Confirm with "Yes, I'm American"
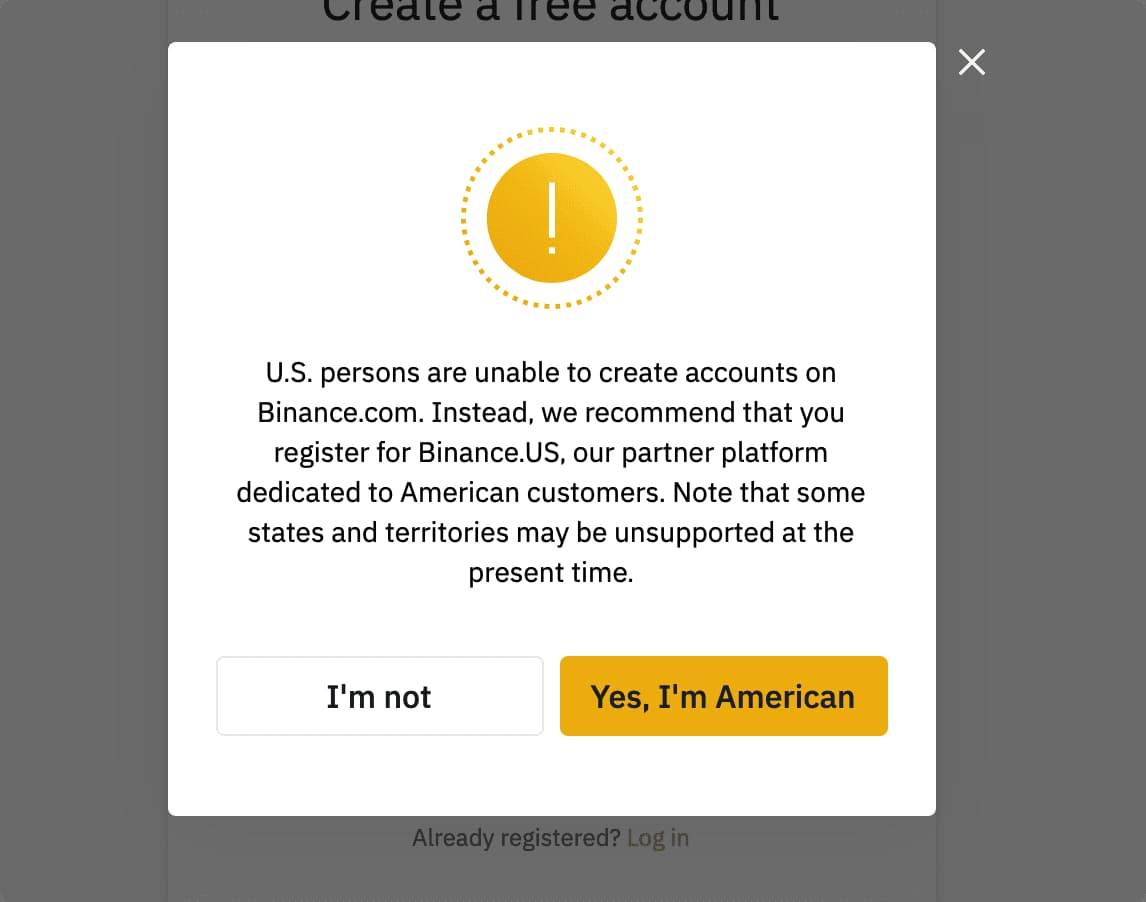1146x902 pixels. tap(723, 696)
